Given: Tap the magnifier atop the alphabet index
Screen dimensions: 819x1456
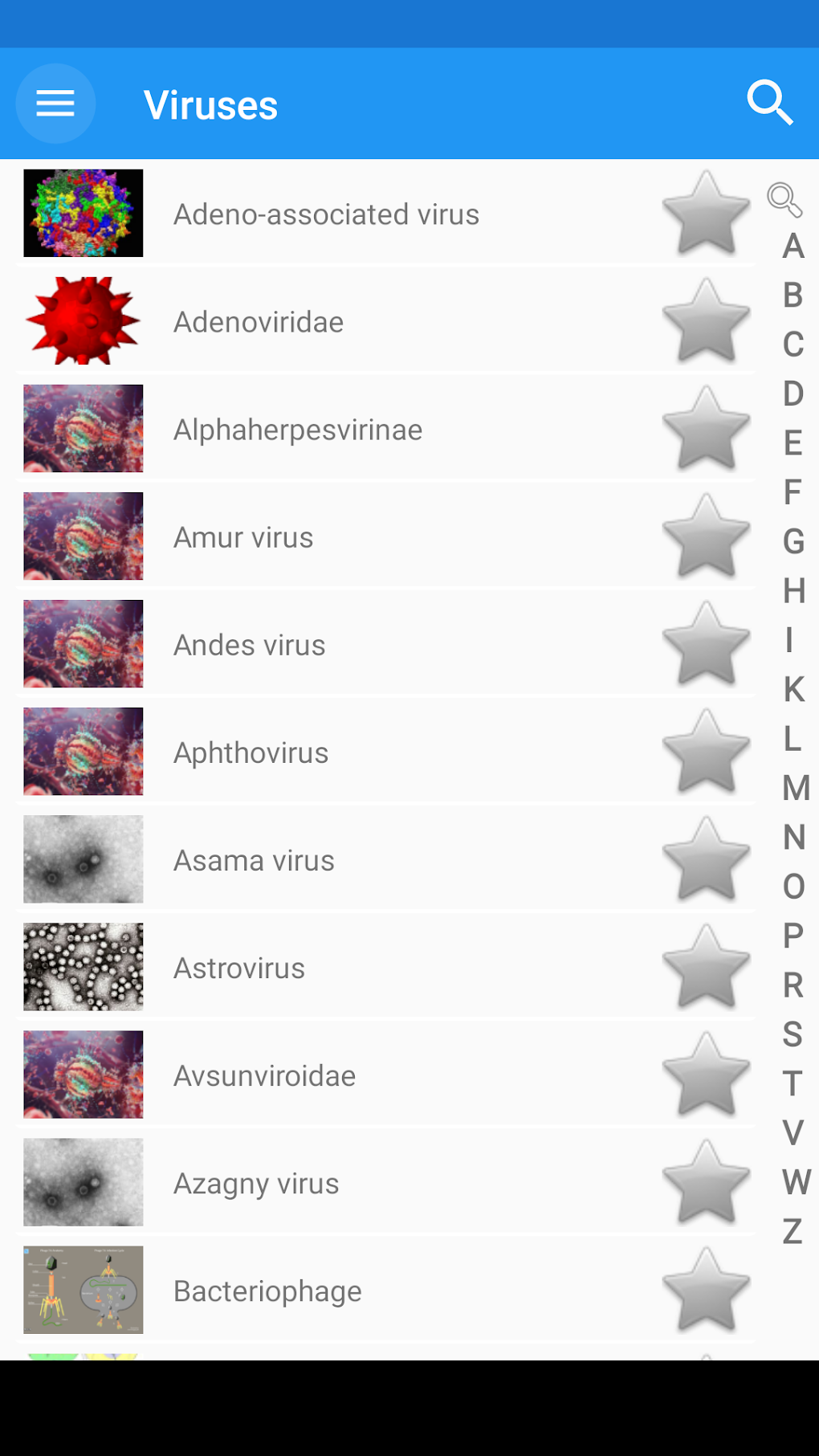Looking at the screenshot, I should (784, 199).
